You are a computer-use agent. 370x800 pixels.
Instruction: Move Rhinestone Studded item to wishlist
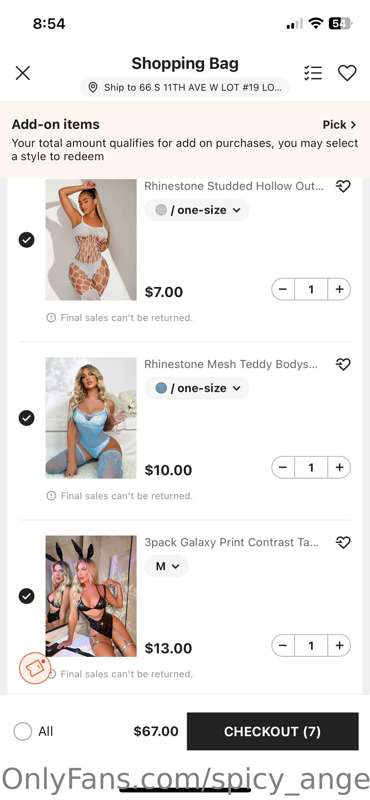tap(343, 186)
